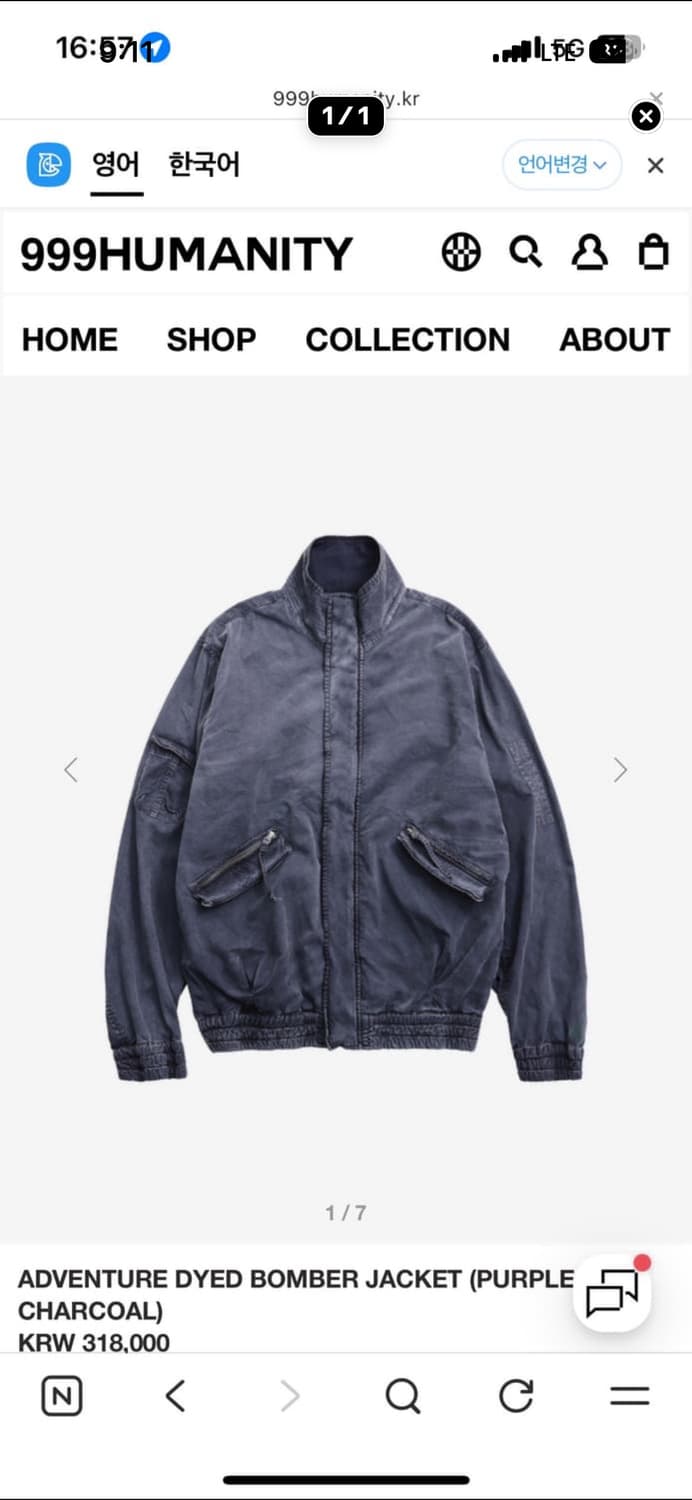This screenshot has width=692, height=1500.
Task: Open the 언어변경 dropdown
Action: pyautogui.click(x=562, y=165)
